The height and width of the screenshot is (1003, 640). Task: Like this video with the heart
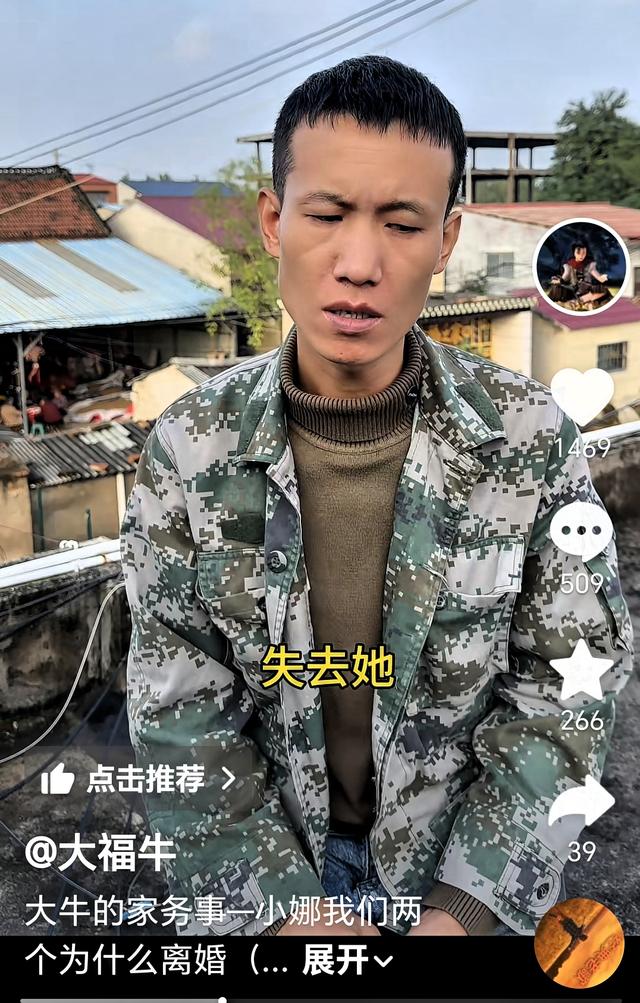pos(582,395)
